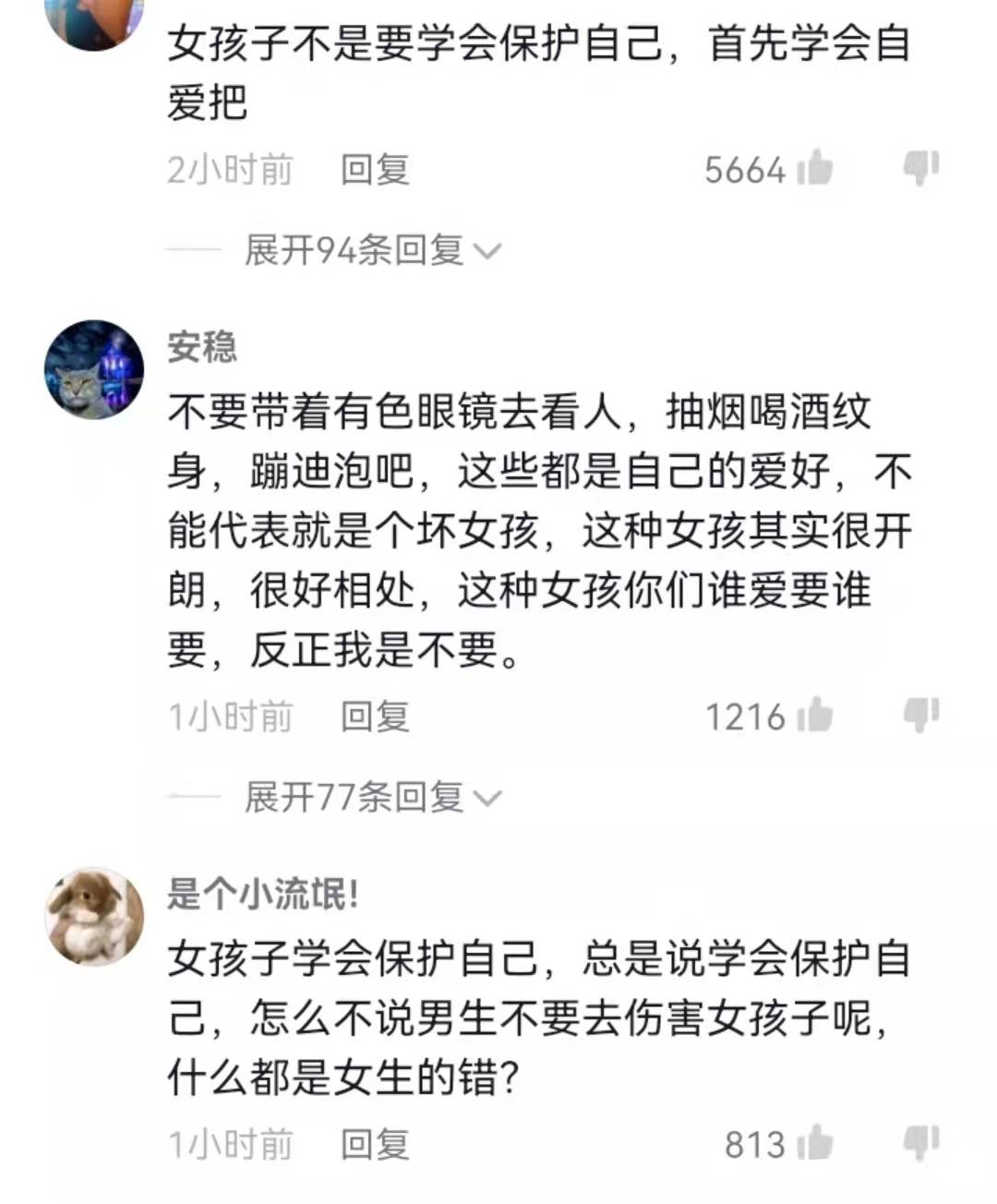Dislike 是个小流氓!'s comment
Image resolution: width=997 pixels, height=1204 pixels.
coord(920,1143)
